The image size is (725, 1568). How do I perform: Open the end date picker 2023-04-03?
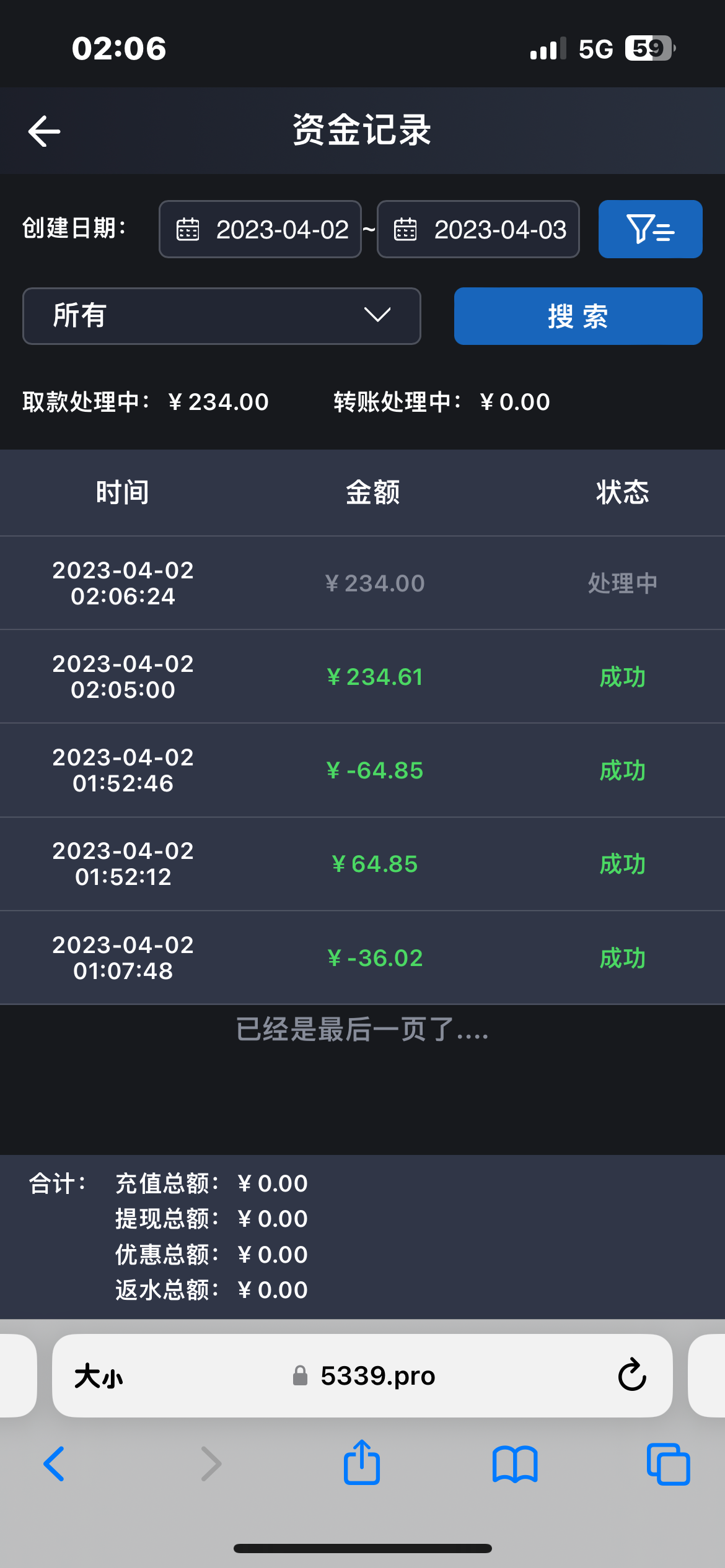(x=478, y=229)
